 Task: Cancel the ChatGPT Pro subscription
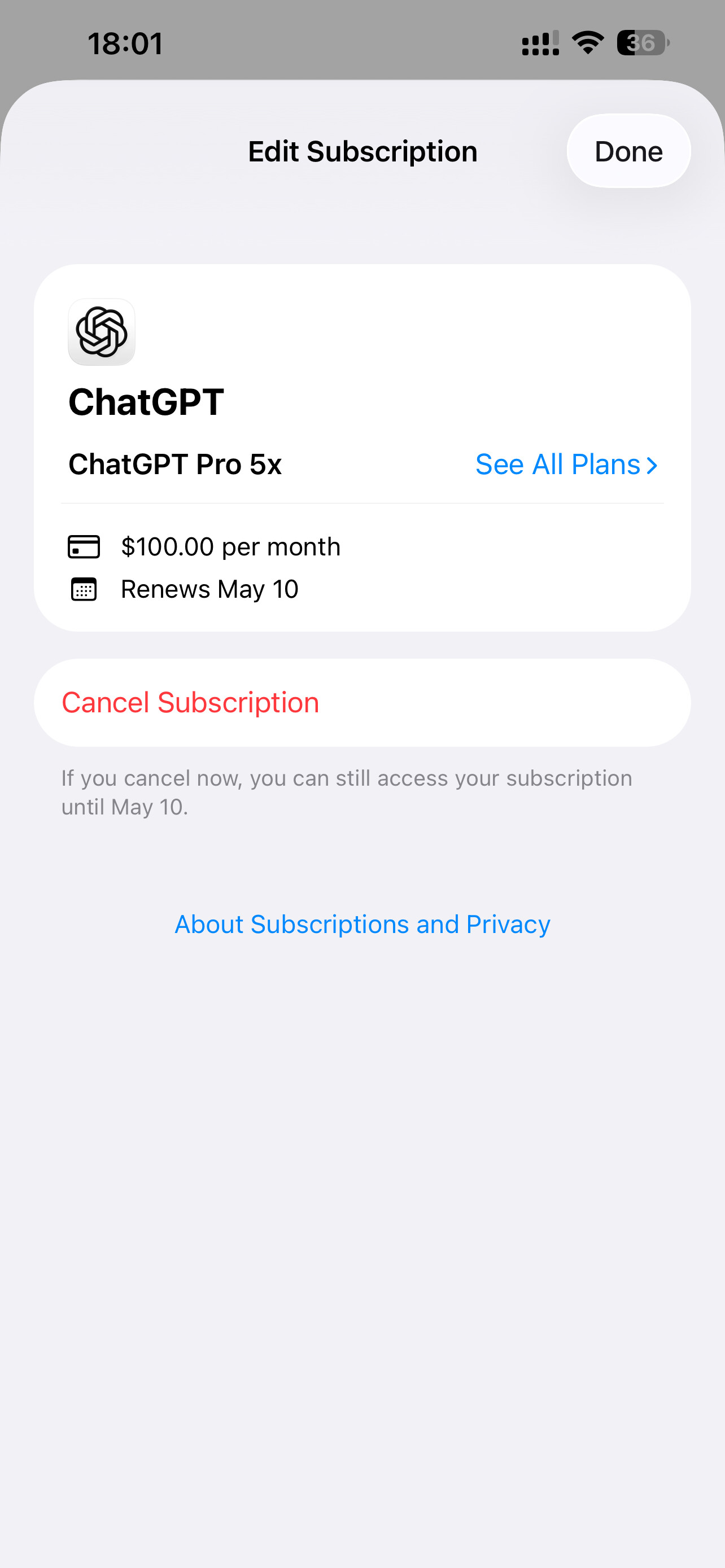pos(362,702)
